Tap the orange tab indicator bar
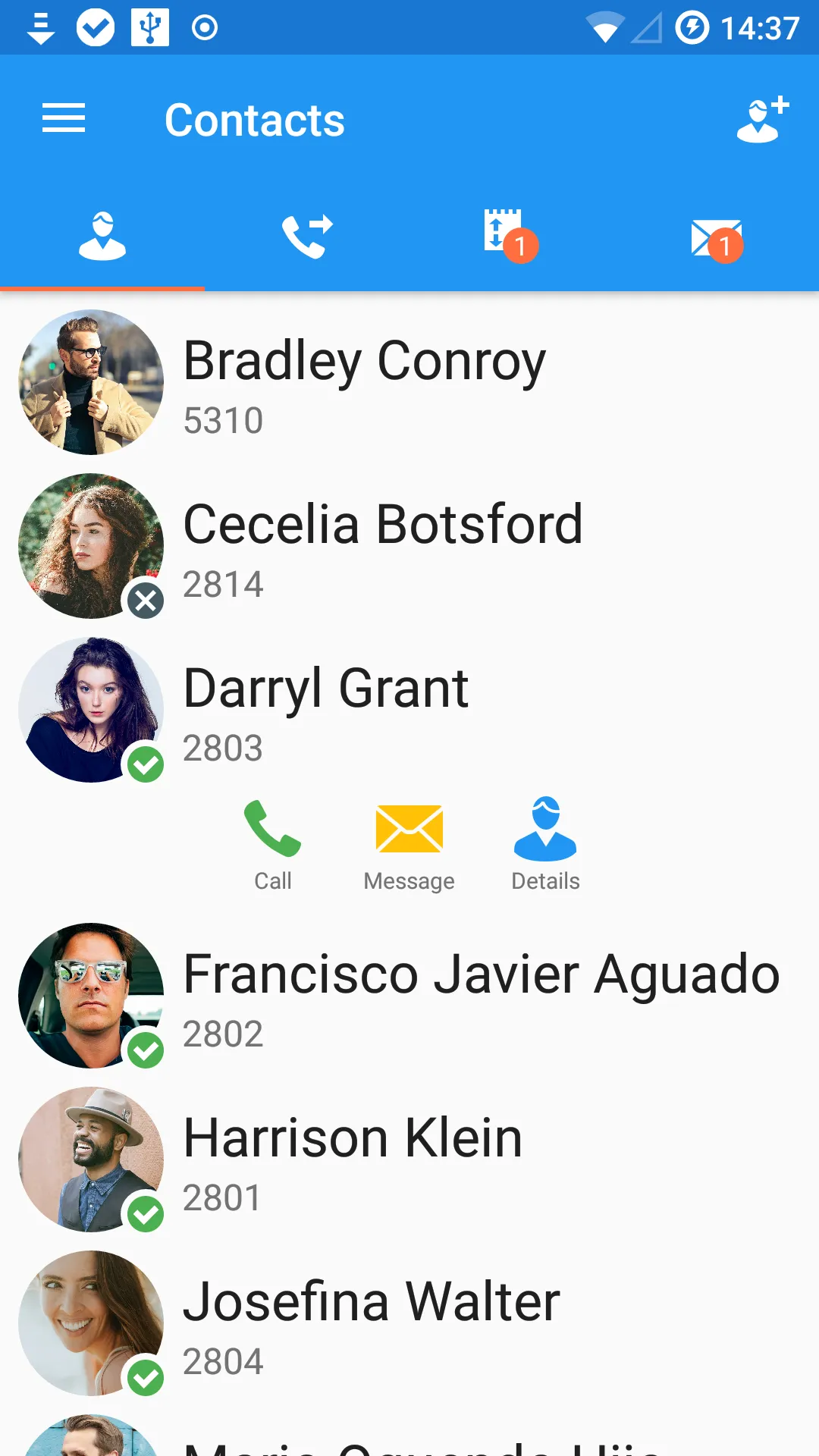Screen dimensions: 819x1456 (102, 290)
